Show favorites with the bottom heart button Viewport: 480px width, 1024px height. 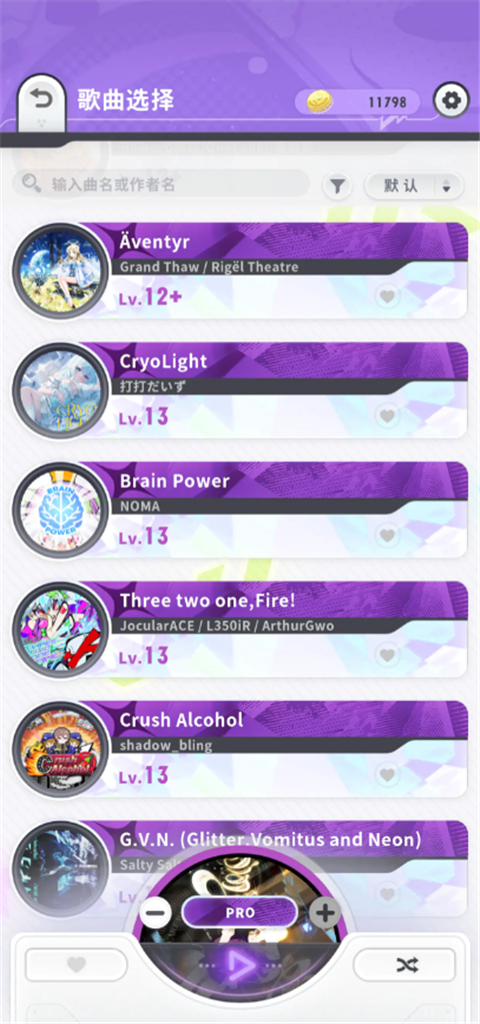pos(76,965)
